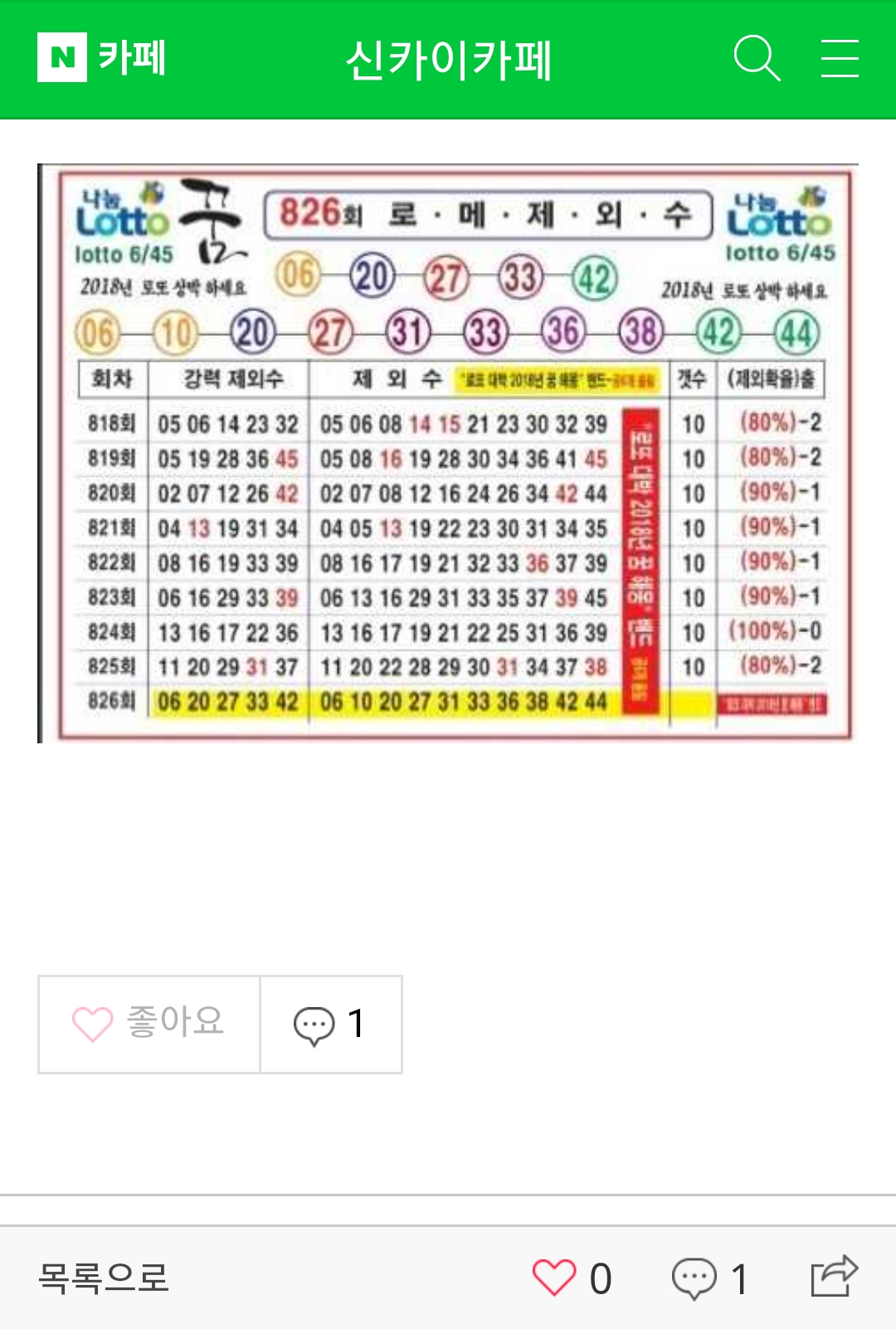Open comments button under the post
The width and height of the screenshot is (896, 1329).
coord(330,1024)
